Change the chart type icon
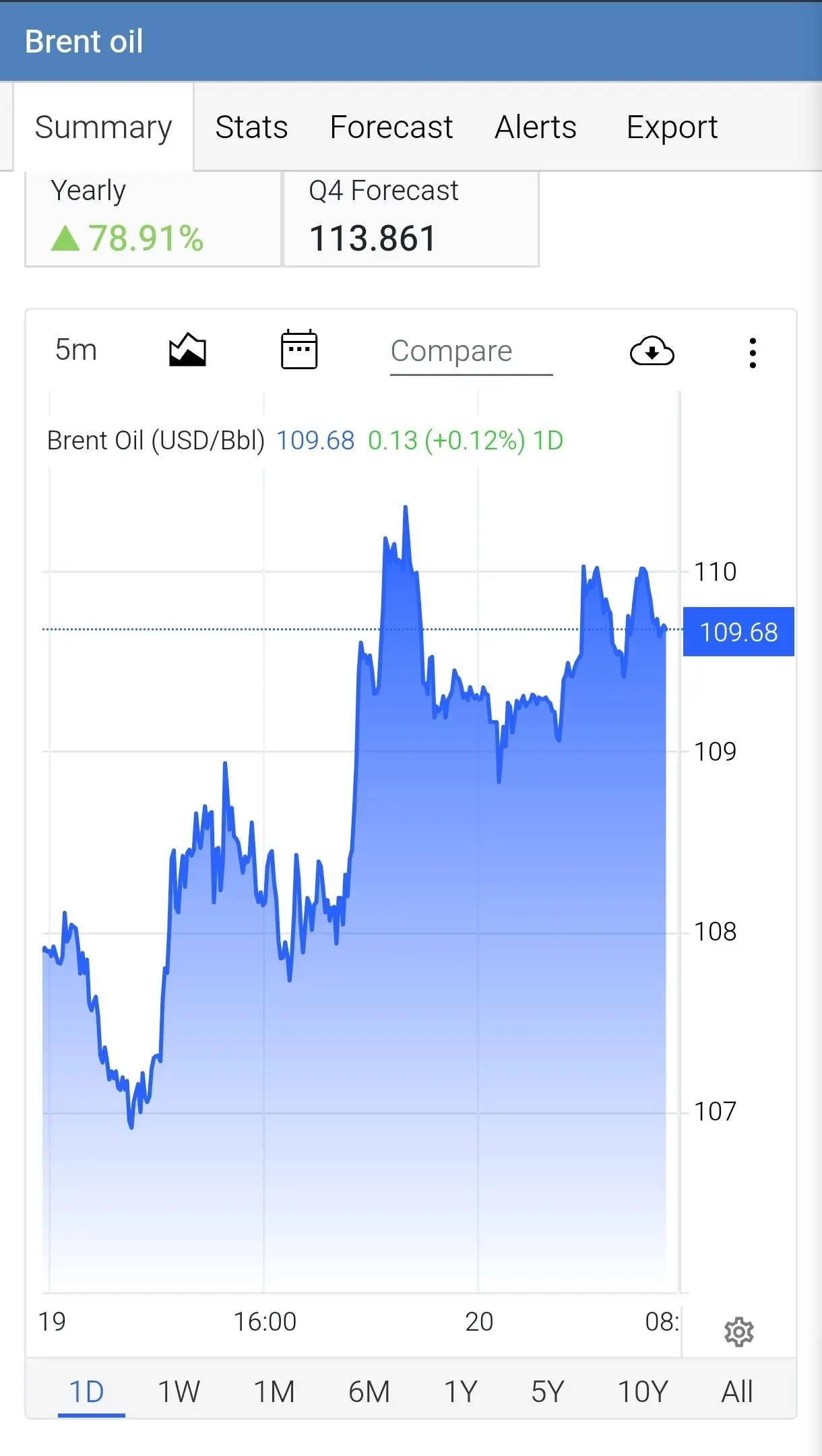This screenshot has width=822, height=1456. 187,350
